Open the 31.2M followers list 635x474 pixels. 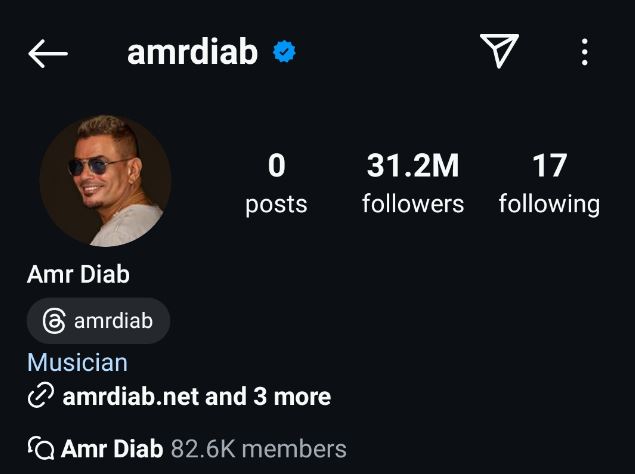click(412, 183)
